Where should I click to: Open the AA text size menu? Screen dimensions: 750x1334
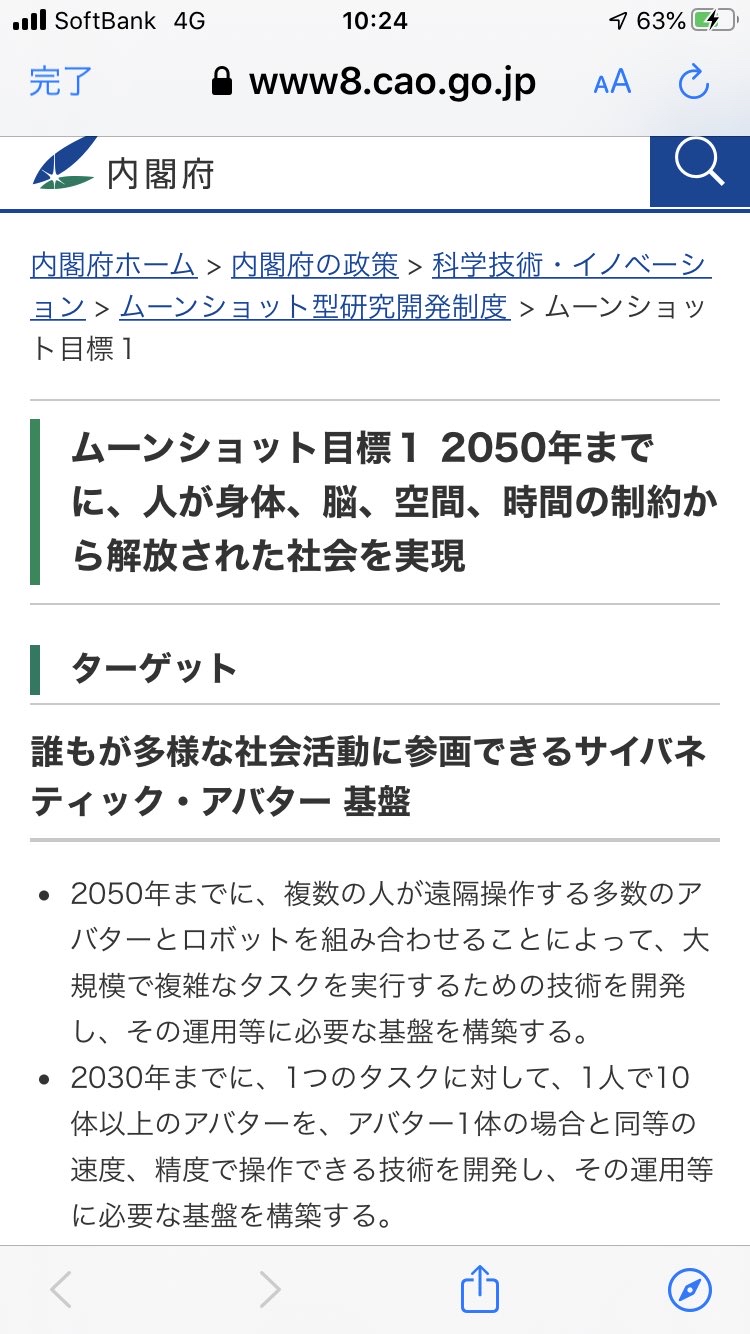click(x=612, y=83)
